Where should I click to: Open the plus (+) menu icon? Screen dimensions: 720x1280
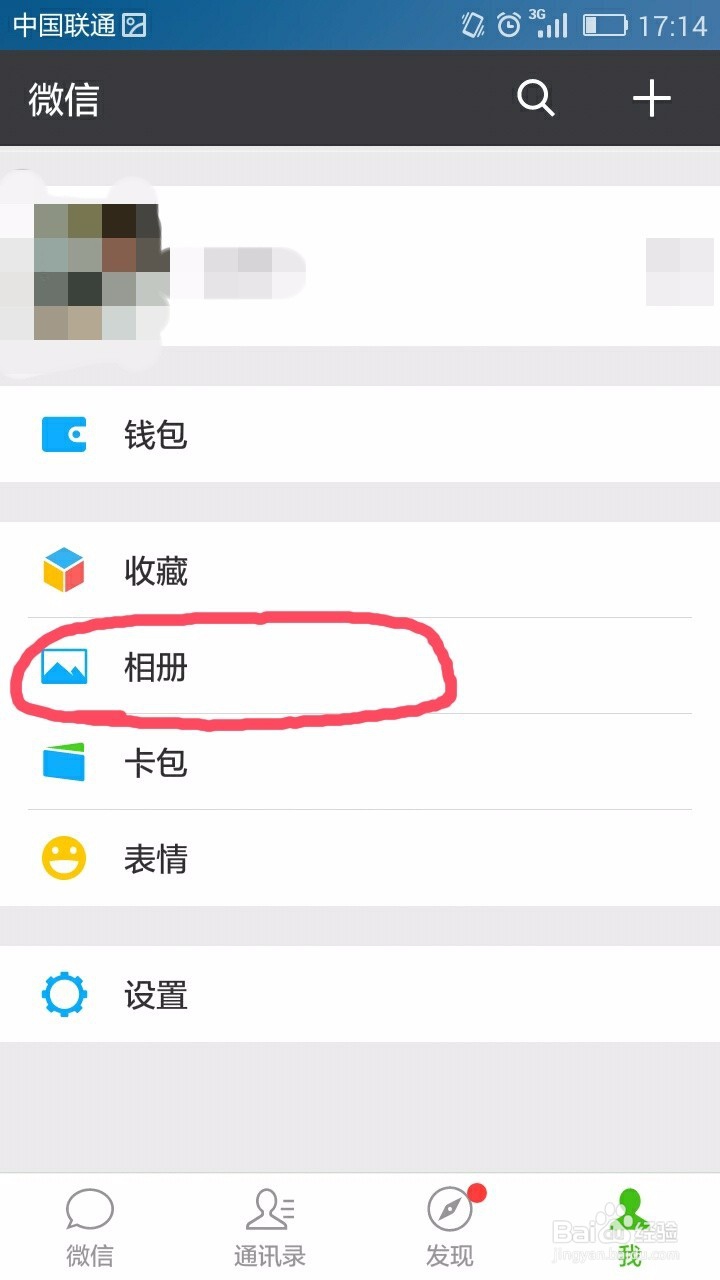coord(652,99)
